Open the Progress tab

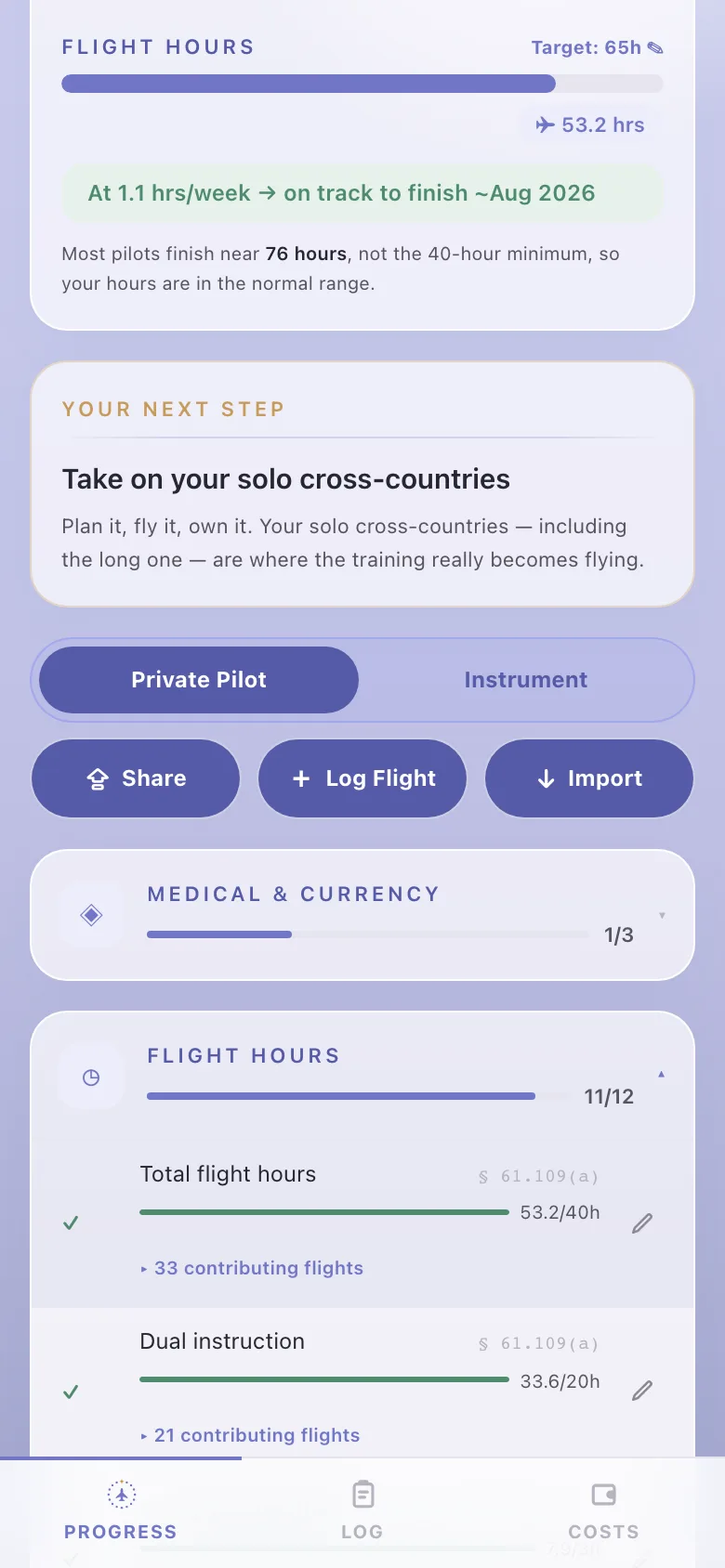click(121, 1511)
